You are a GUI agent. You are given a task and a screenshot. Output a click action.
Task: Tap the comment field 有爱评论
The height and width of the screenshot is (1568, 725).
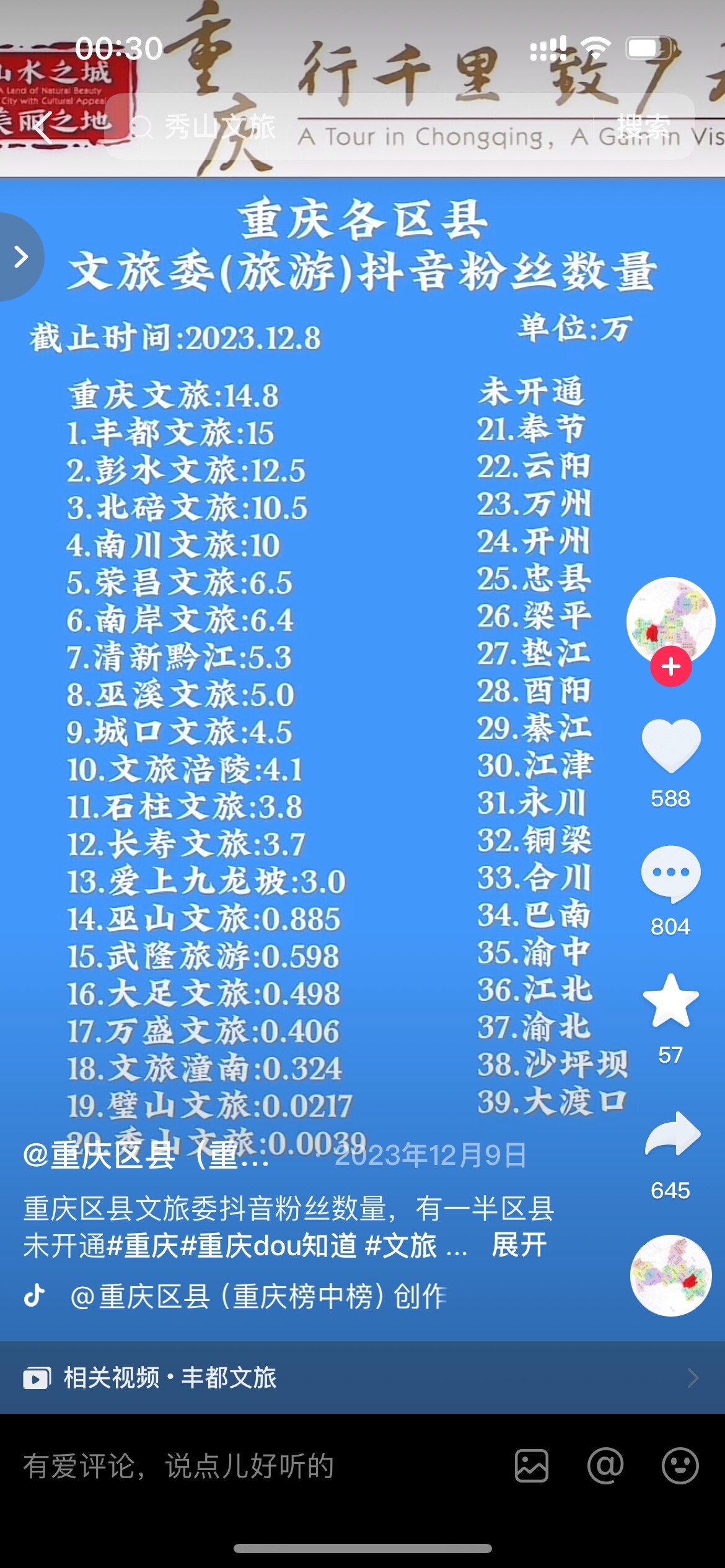[x=248, y=1466]
